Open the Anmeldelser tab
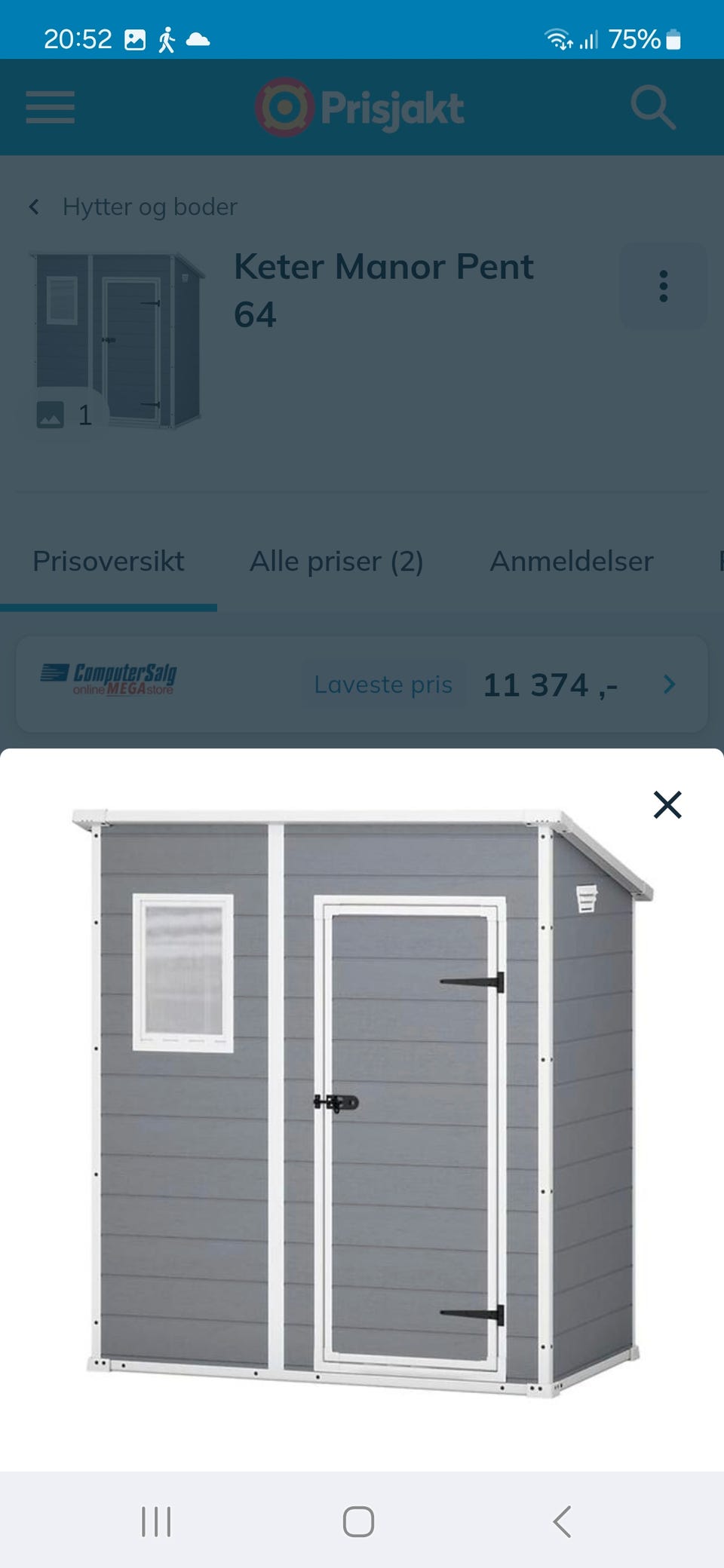This screenshot has width=724, height=1568. 571,561
